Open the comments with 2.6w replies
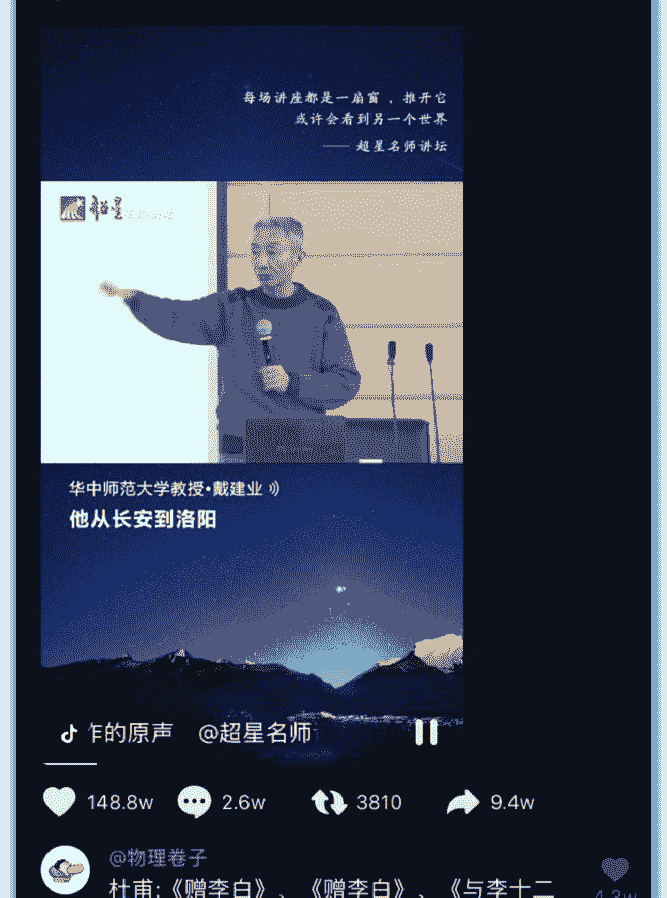Screen dimensions: 667x898 (195, 801)
